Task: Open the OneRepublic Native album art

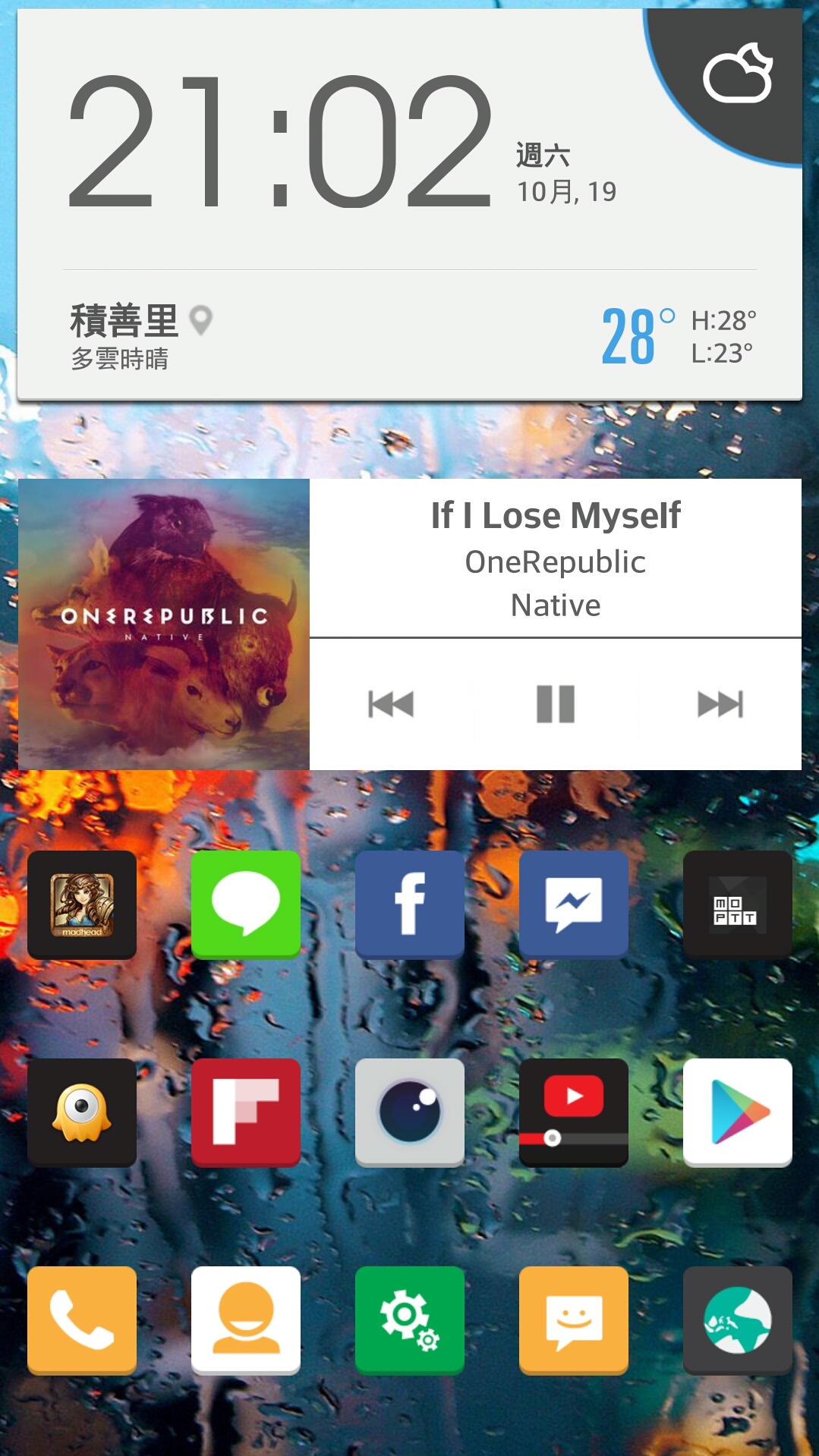Action: 164,624
